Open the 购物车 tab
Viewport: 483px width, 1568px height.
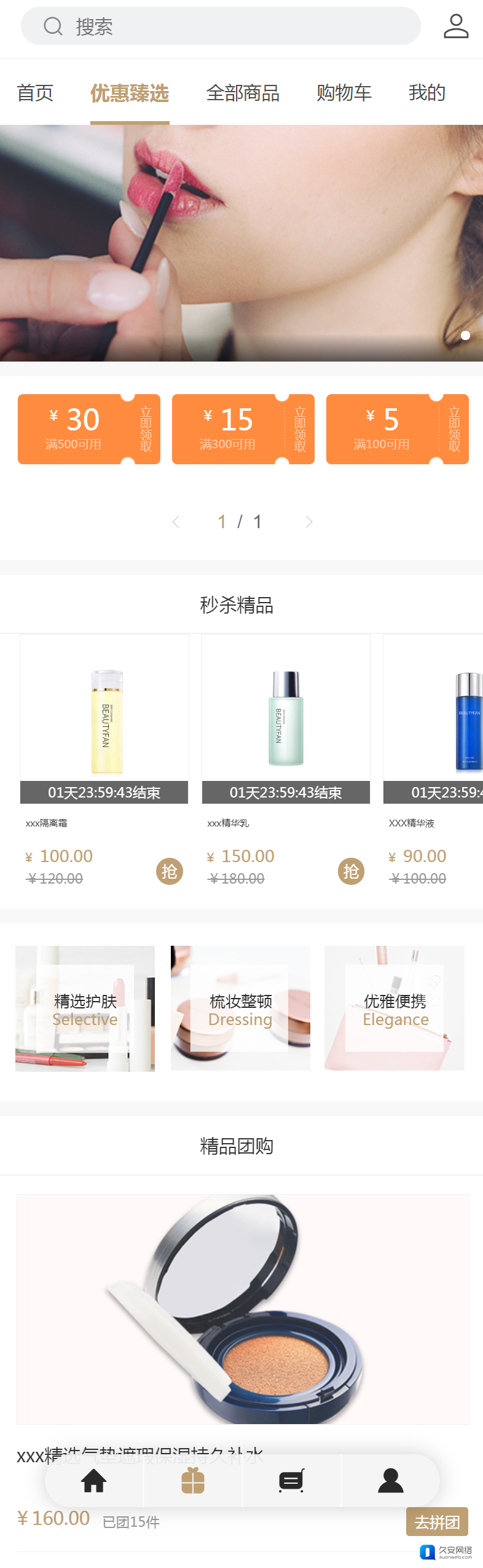pyautogui.click(x=344, y=93)
